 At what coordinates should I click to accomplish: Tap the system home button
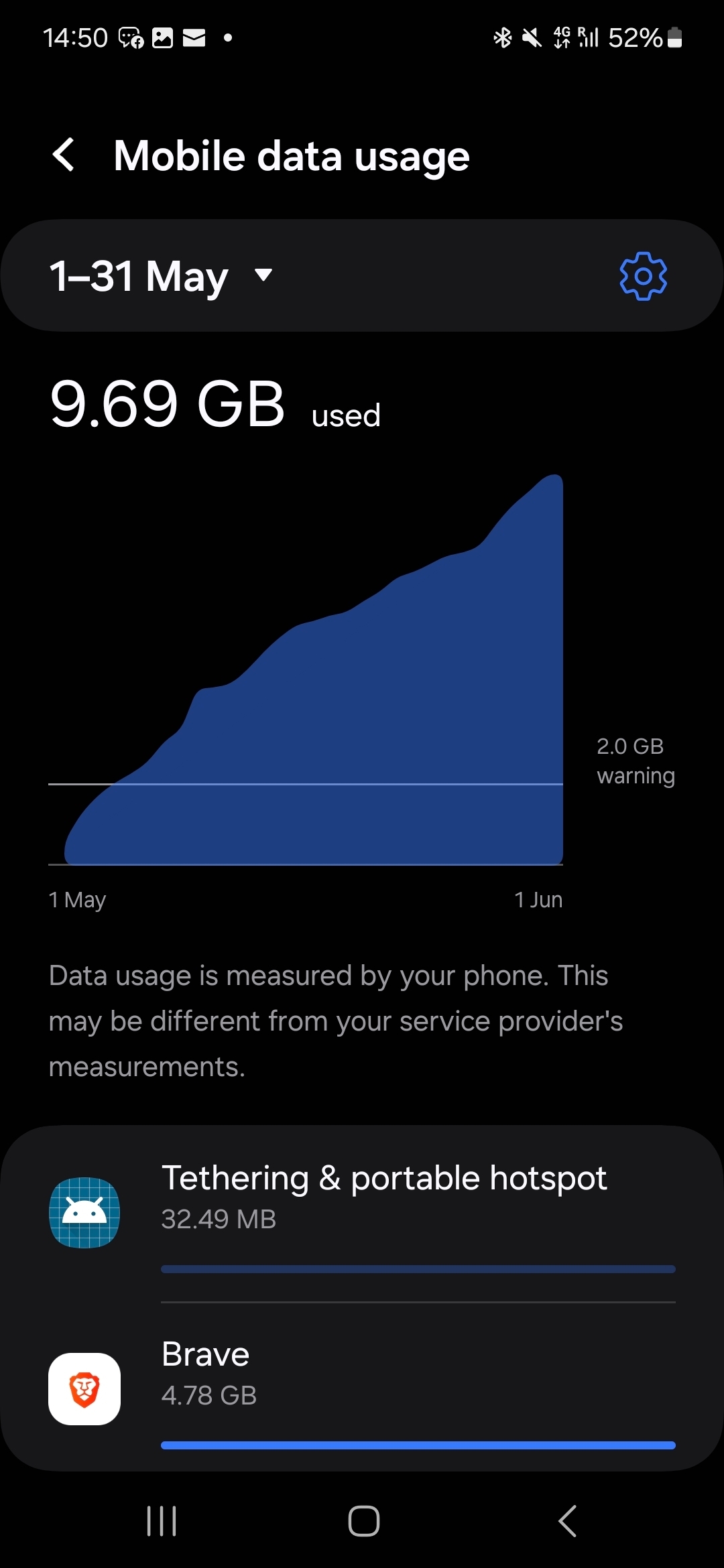coord(364,1520)
